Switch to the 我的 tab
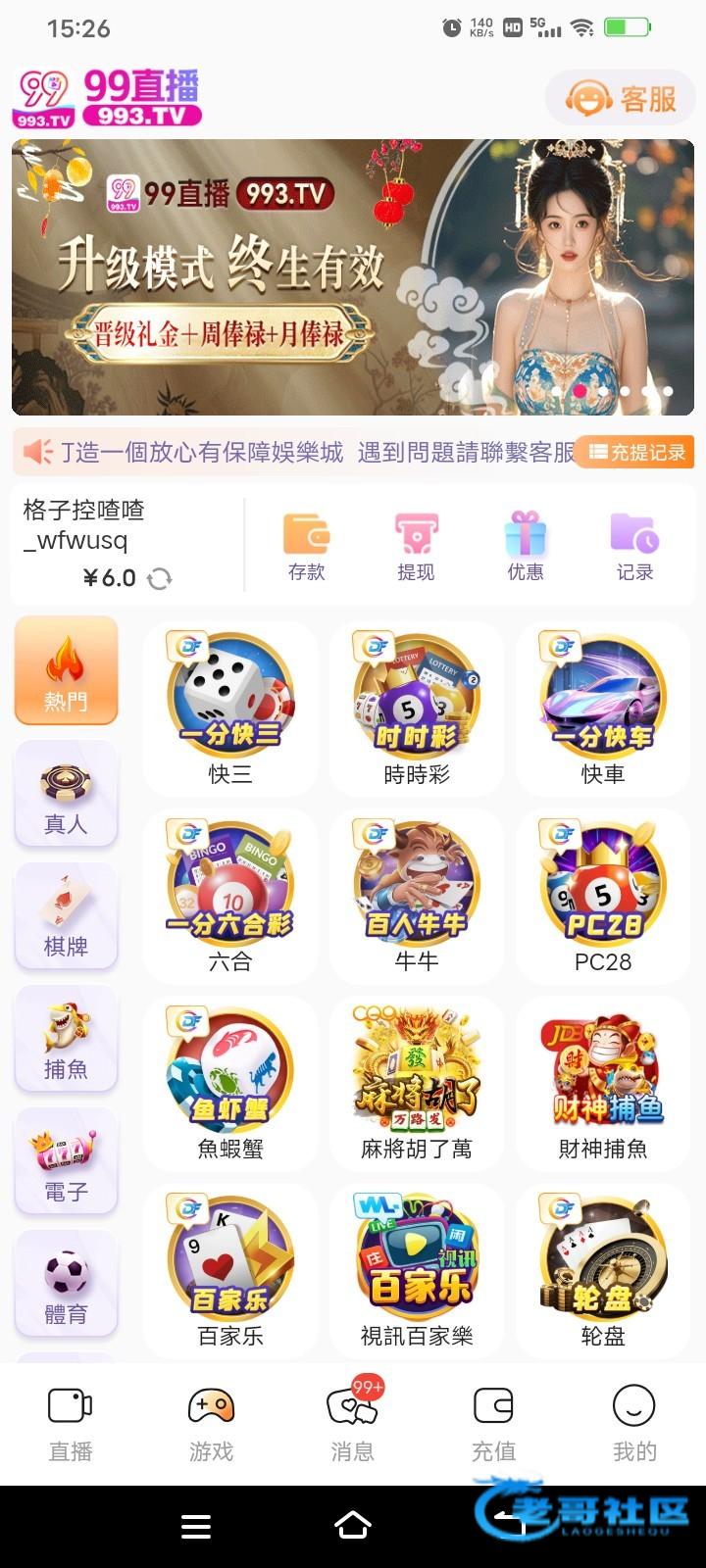706x1568 pixels. click(634, 1424)
